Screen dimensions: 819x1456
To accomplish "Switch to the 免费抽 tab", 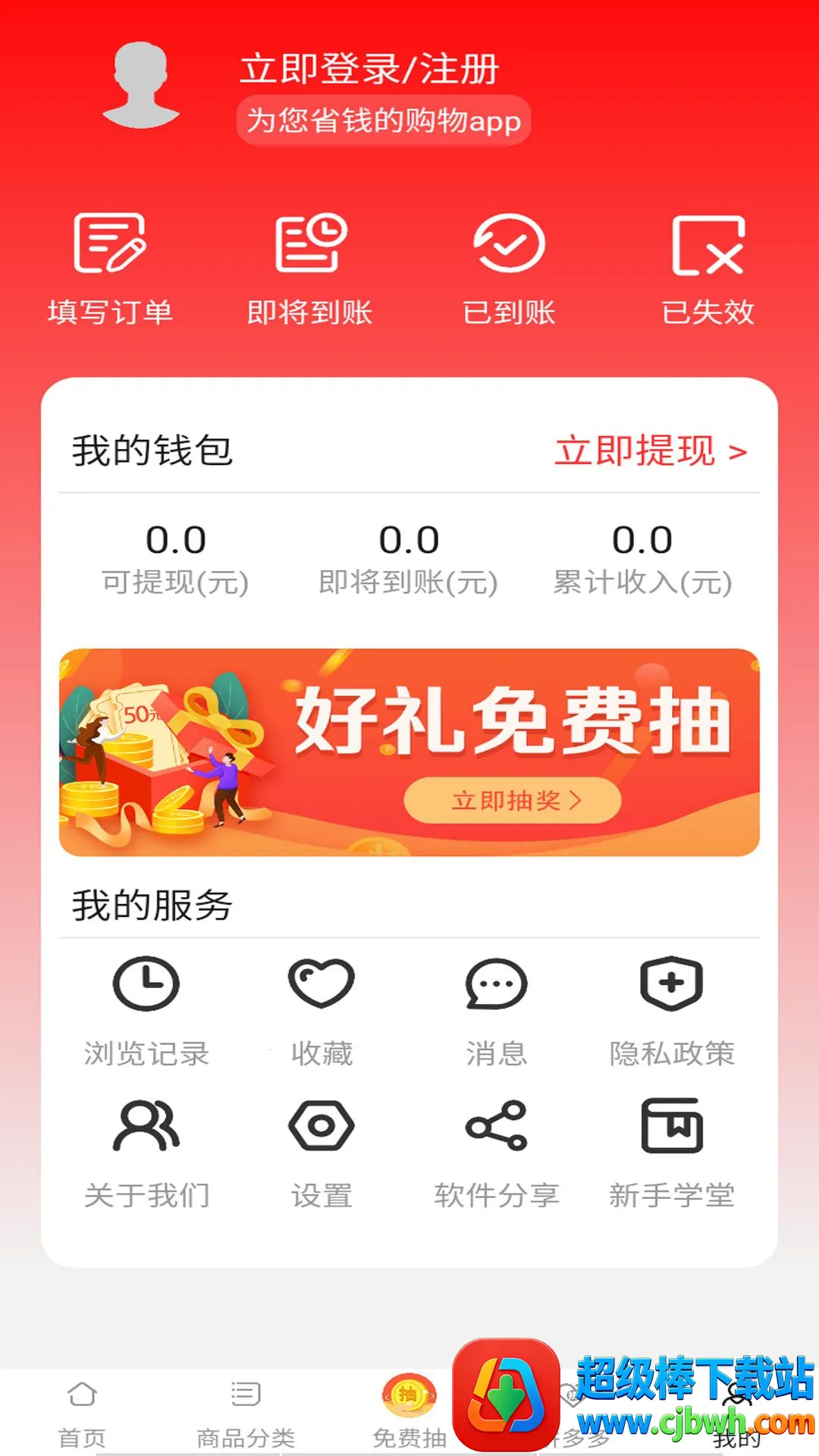I will (409, 1412).
